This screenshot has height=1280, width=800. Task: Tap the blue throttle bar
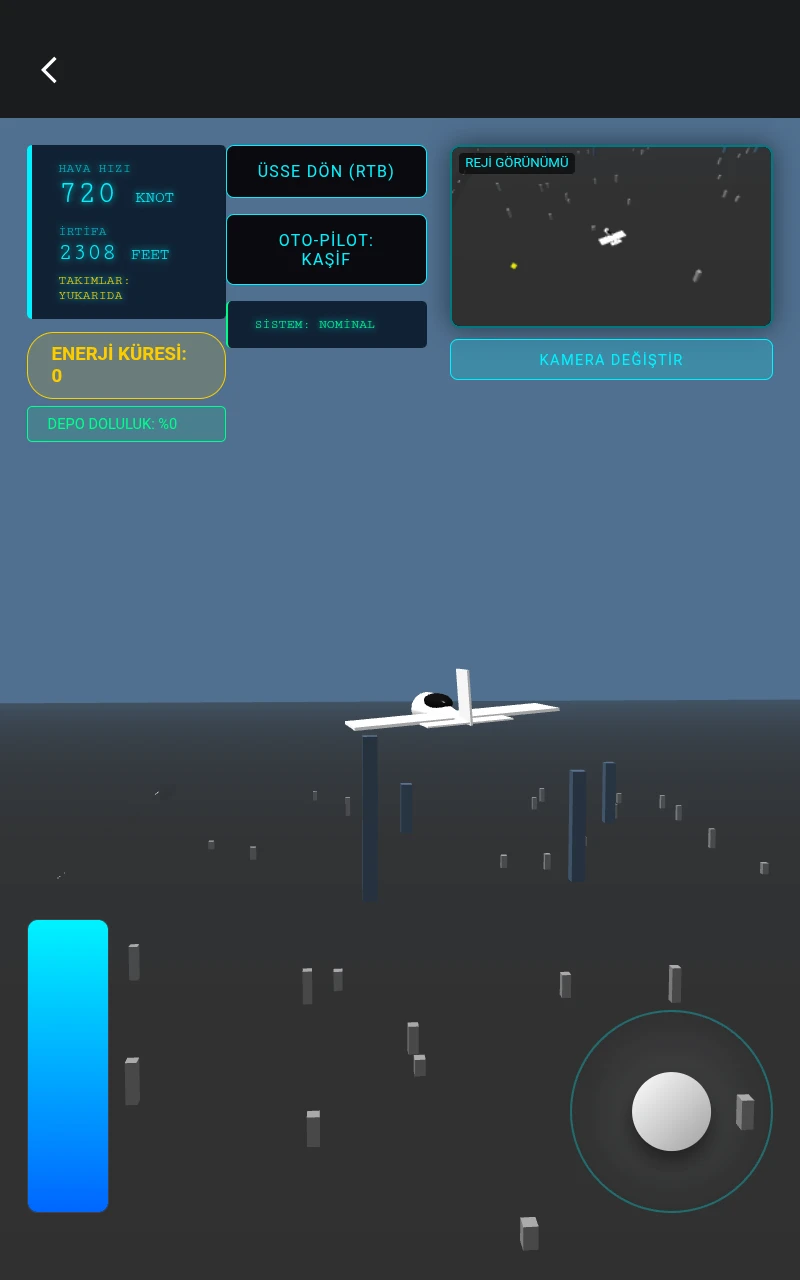tap(68, 1065)
